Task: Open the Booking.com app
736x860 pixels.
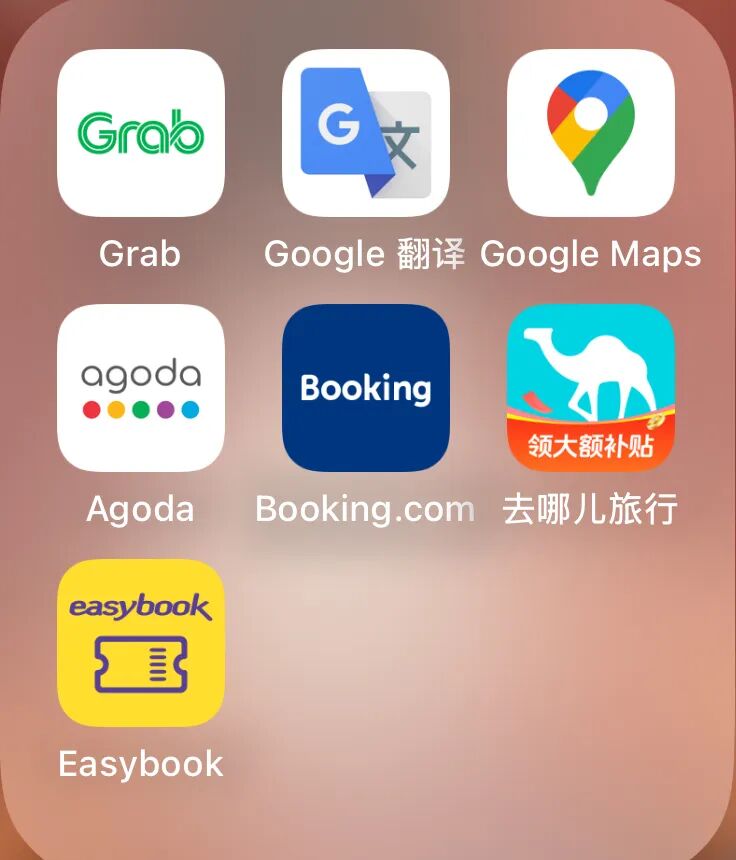Action: point(366,388)
